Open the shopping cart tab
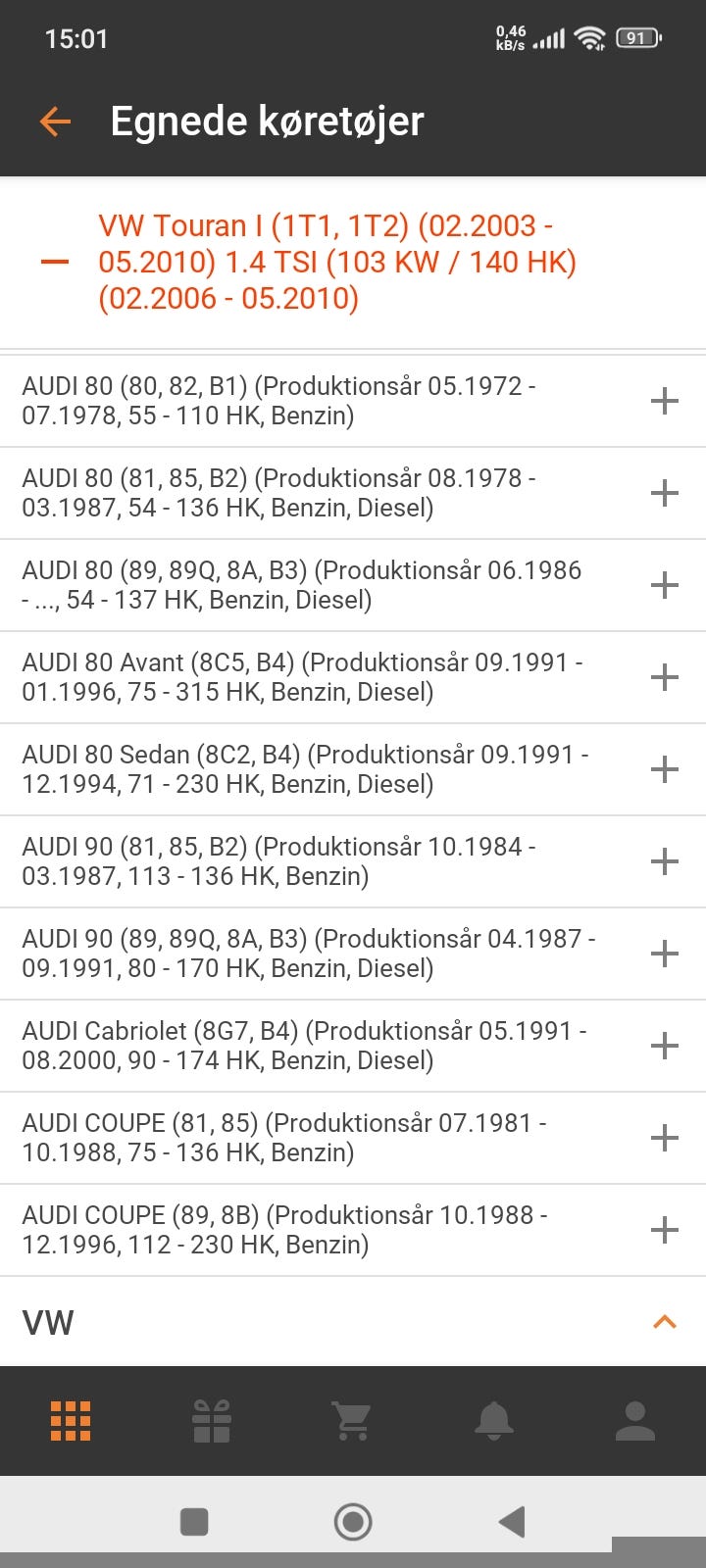 tap(353, 1421)
